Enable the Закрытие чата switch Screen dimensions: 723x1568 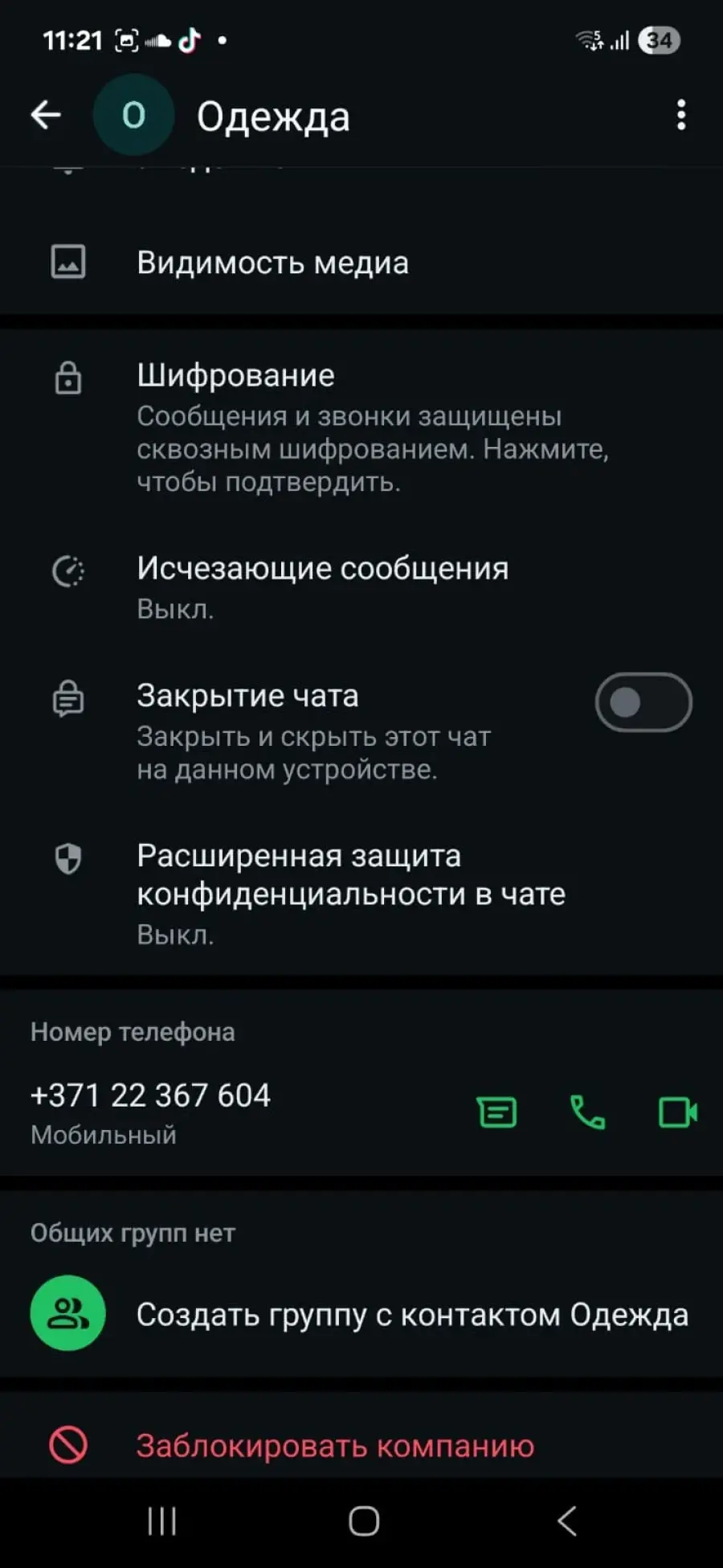click(x=643, y=702)
